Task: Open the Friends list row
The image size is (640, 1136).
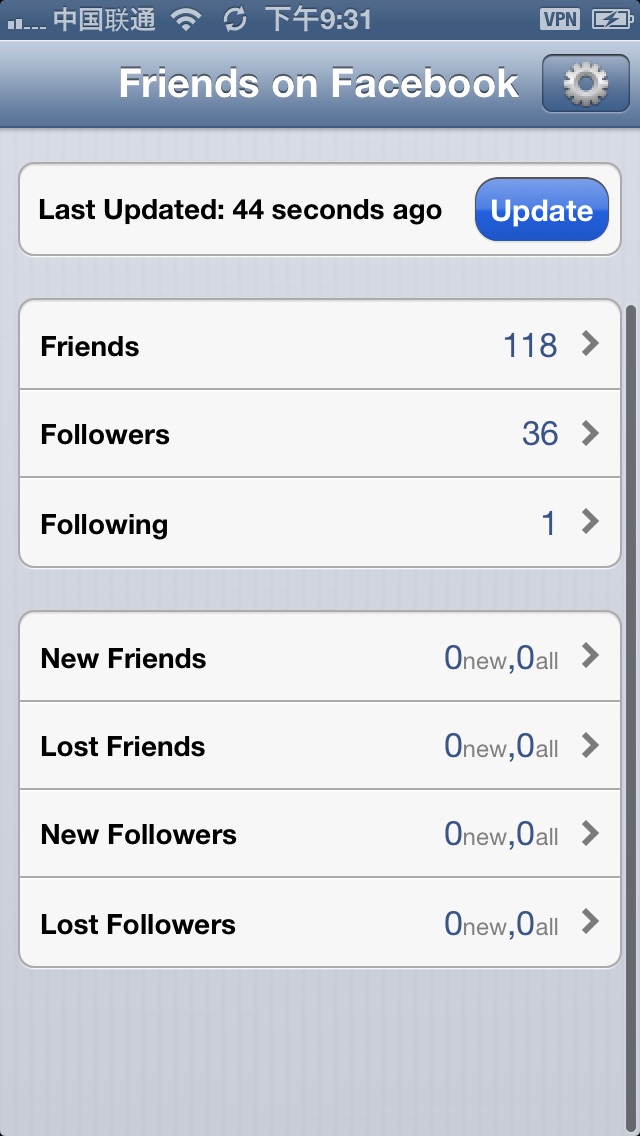Action: click(320, 344)
